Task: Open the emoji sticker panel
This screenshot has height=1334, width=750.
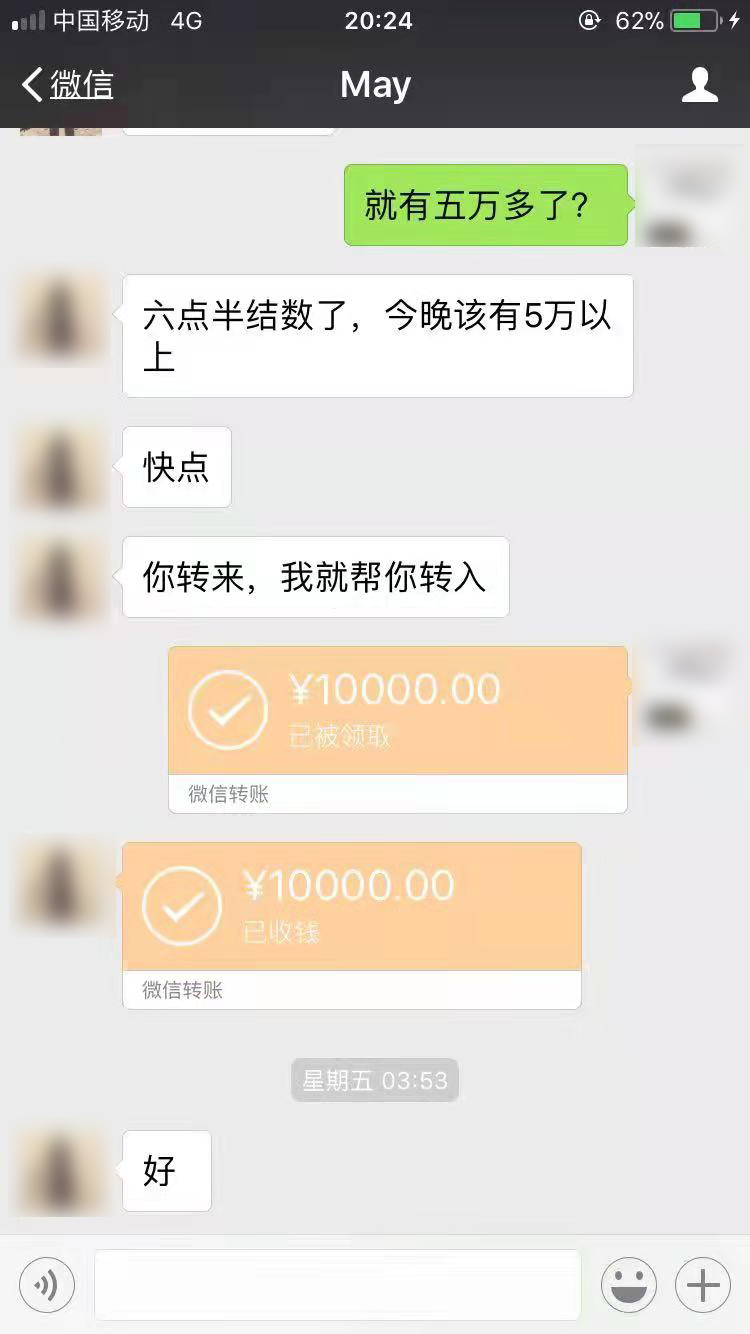Action: [x=628, y=1285]
